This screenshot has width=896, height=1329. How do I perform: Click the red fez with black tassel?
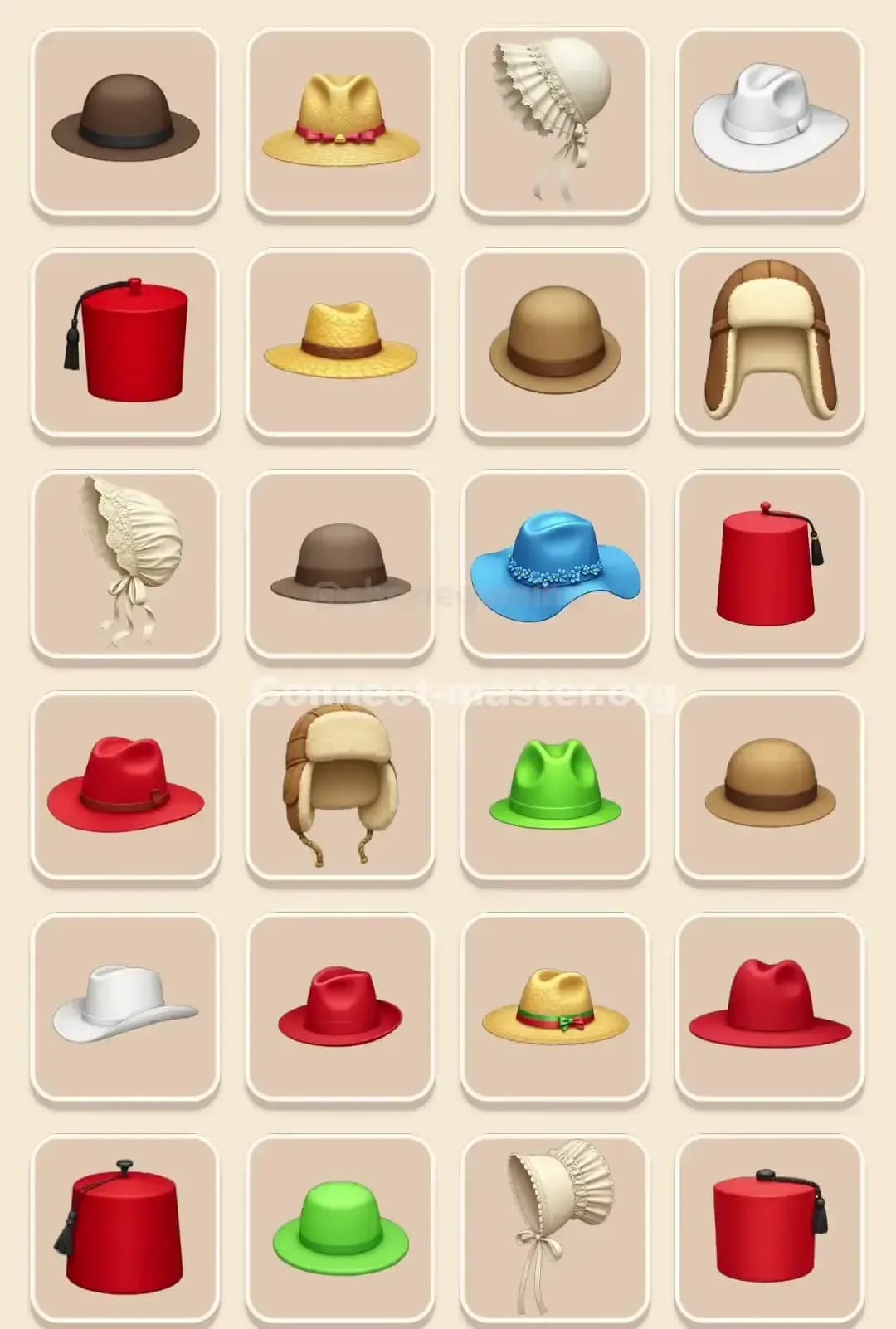pyautogui.click(x=769, y=564)
